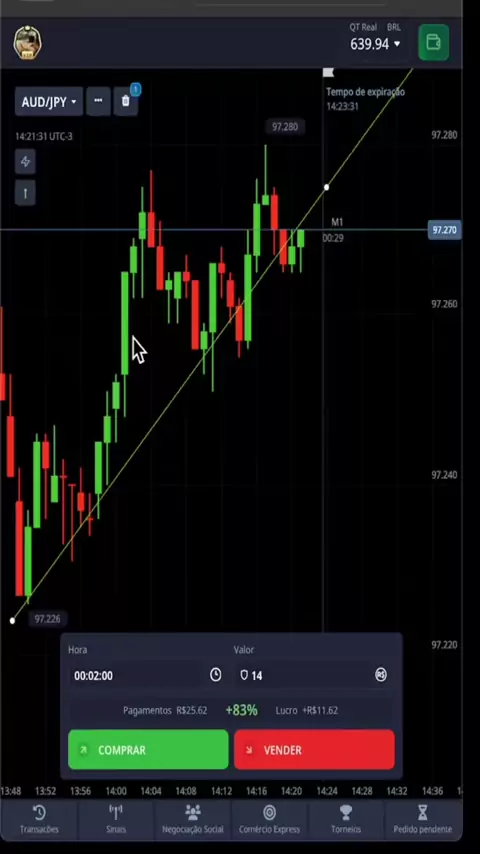Viewport: 480px width, 854px height.
Task: Open the green wallet deposit button
Action: [x=434, y=42]
